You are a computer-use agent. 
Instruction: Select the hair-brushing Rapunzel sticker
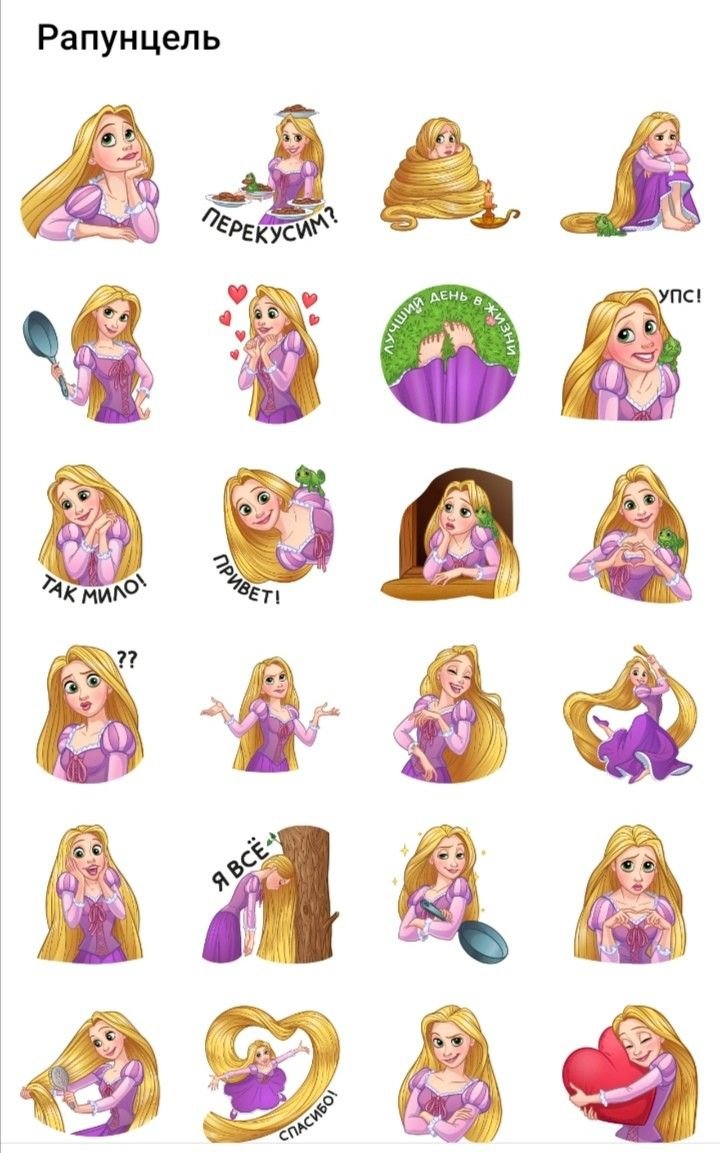click(x=92, y=1073)
